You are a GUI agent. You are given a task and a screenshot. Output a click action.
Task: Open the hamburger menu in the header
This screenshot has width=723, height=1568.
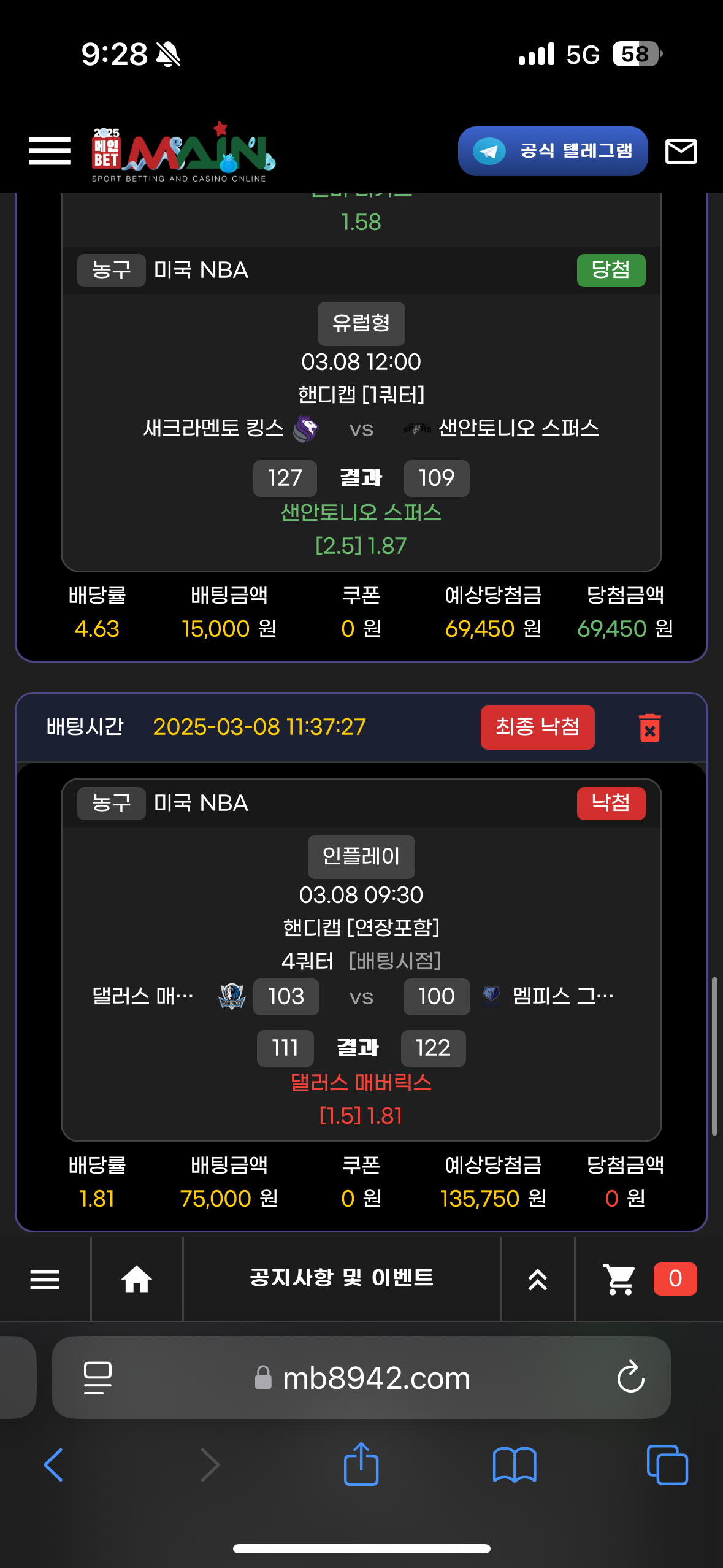(x=50, y=151)
